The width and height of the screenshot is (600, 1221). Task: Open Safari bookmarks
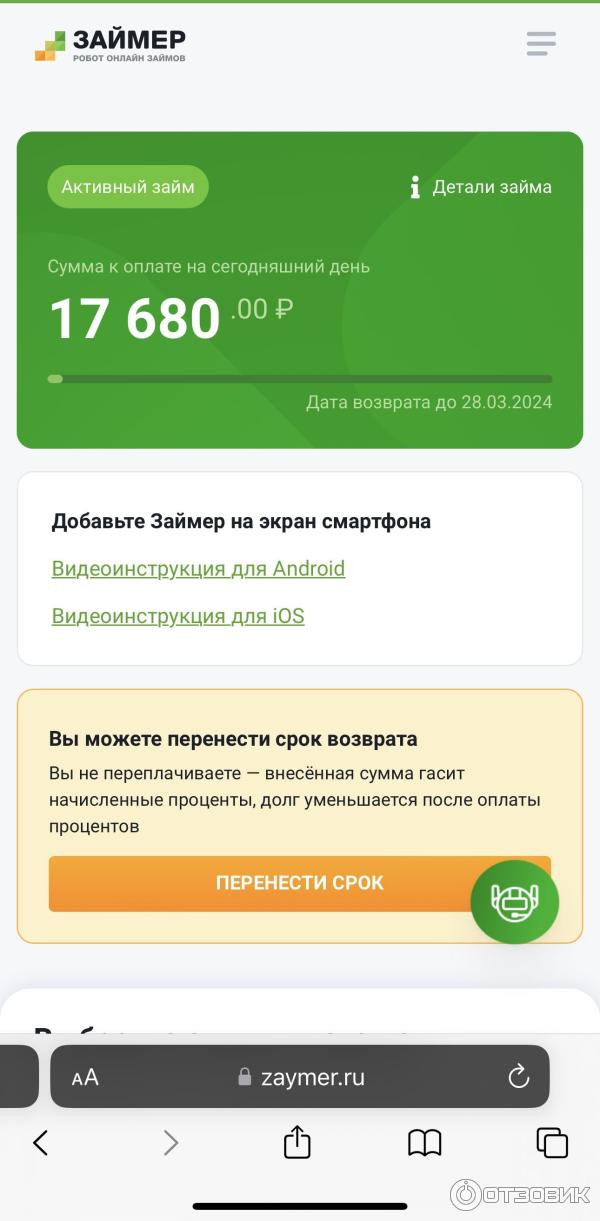pos(425,1143)
